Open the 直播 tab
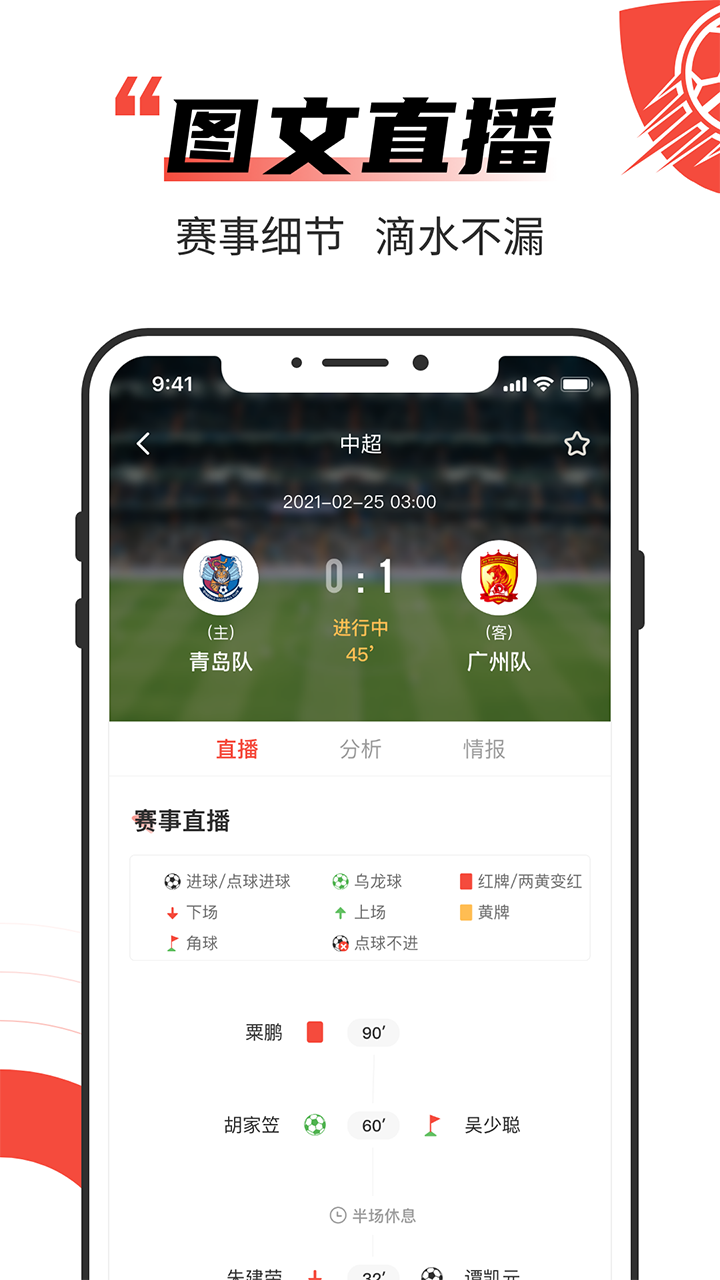The width and height of the screenshot is (720, 1280). [x=235, y=749]
